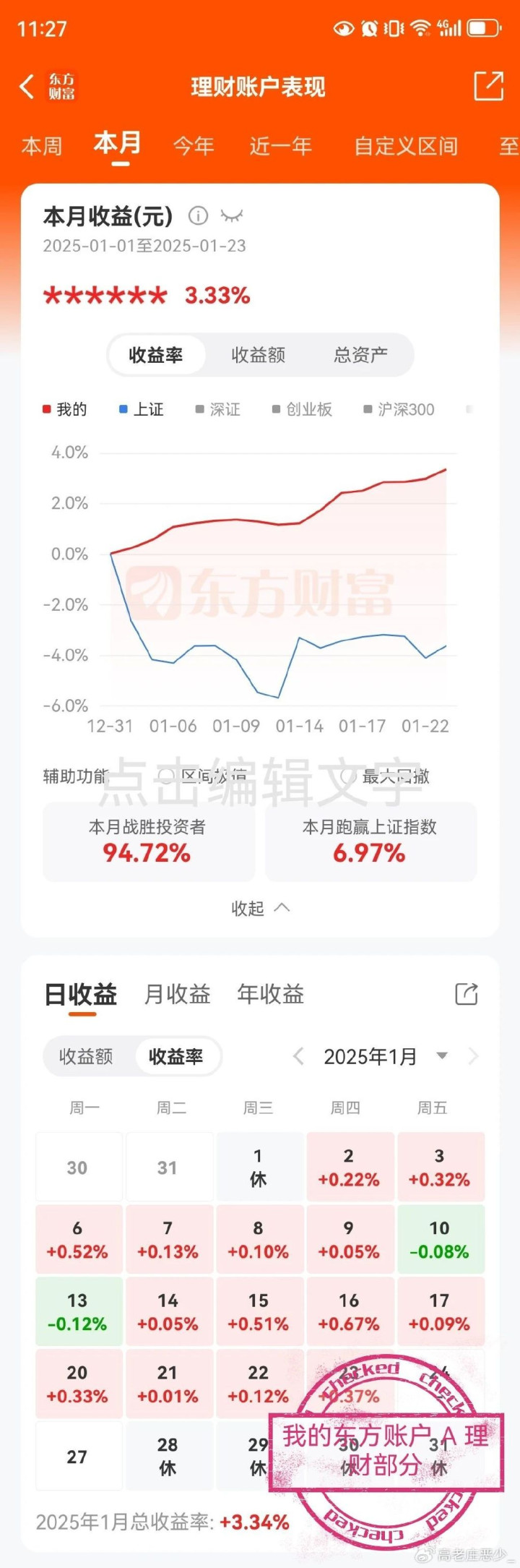Toggle the 沪深300 comparison line

(399, 409)
